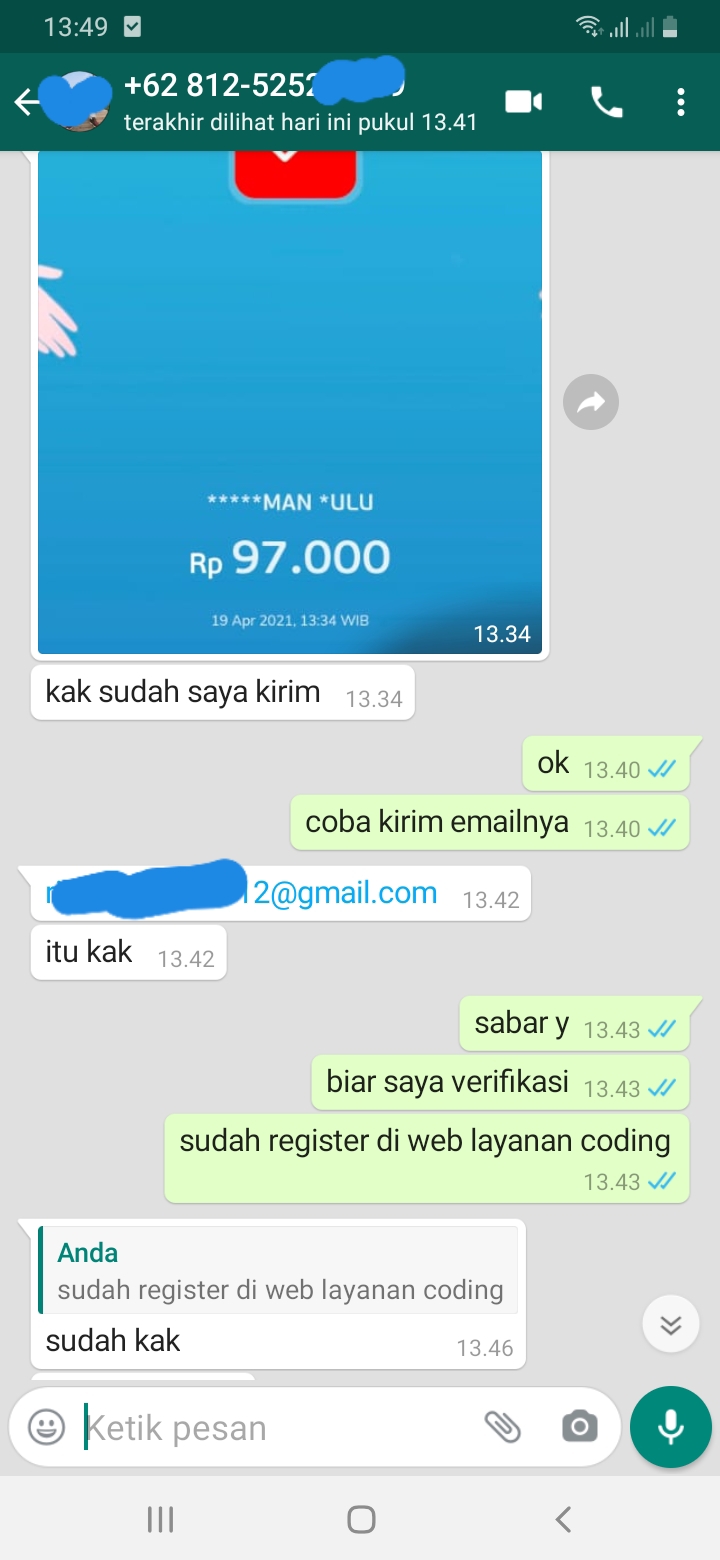This screenshot has width=720, height=1560.
Task: Jump to latest messages with down arrows
Action: (671, 1325)
